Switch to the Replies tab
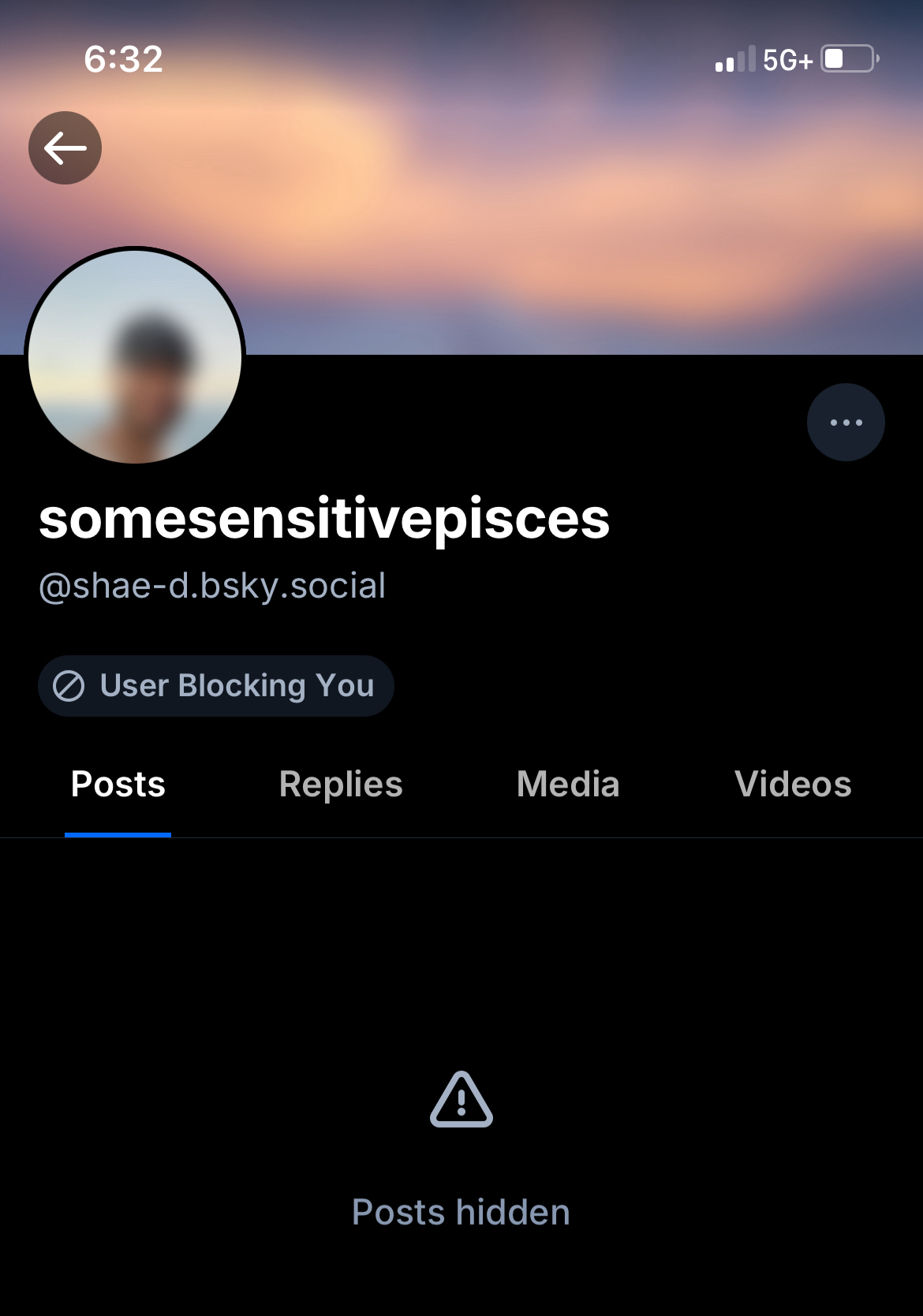 point(341,785)
